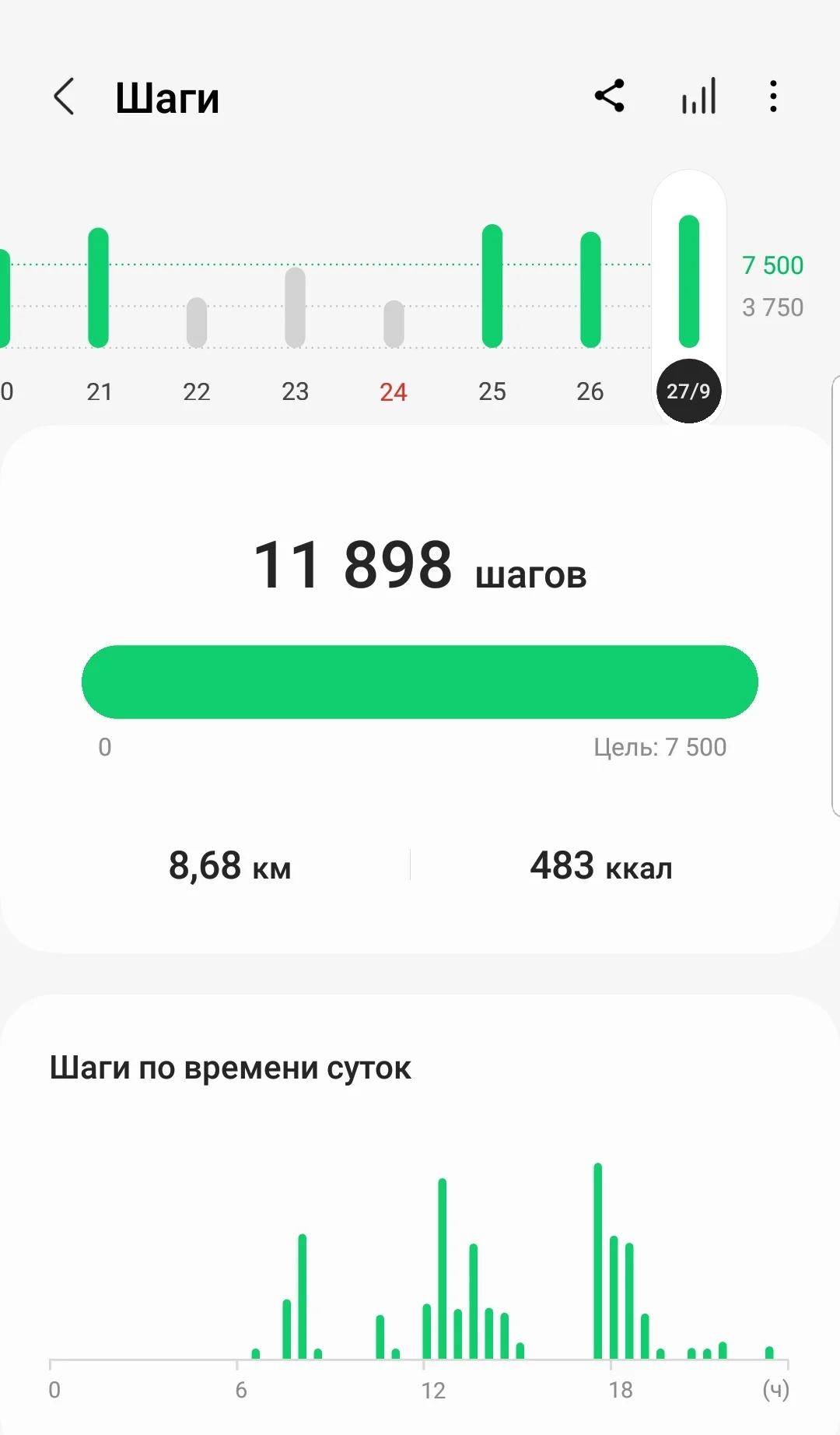Image resolution: width=840 pixels, height=1435 pixels.
Task: Select day 26 in the chart
Action: click(x=590, y=311)
